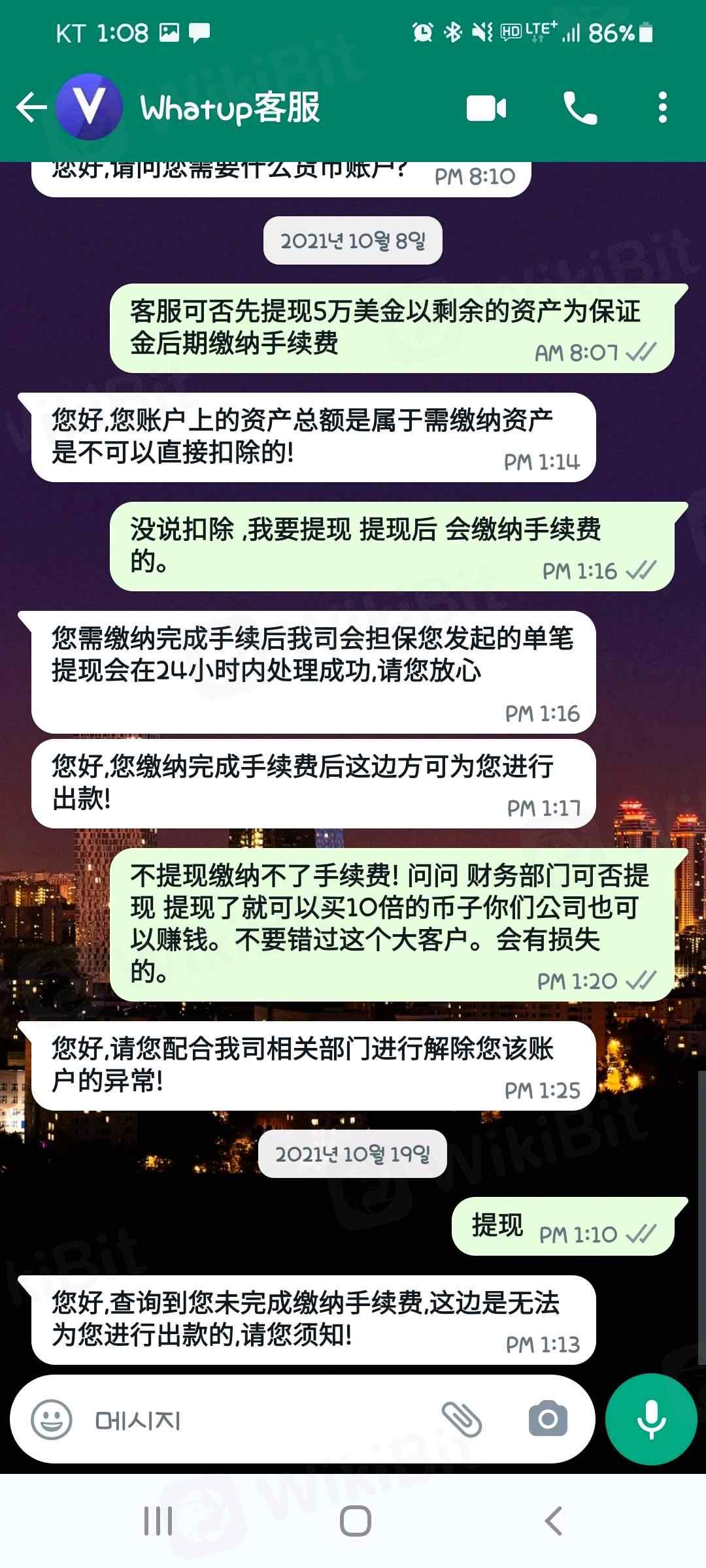Open recent apps from navigation bar
This screenshot has width=706, height=1568.
(x=158, y=1521)
